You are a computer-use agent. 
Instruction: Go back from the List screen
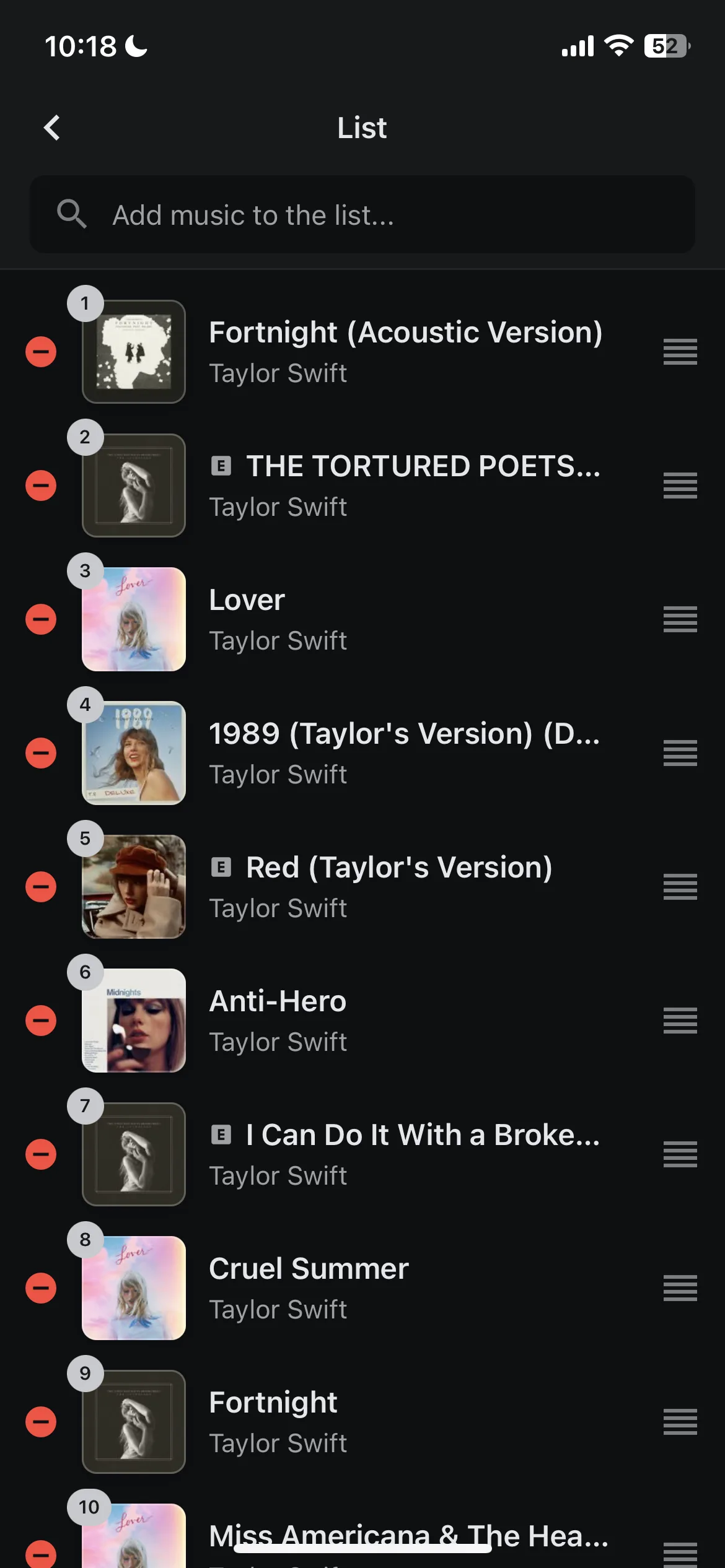click(52, 128)
